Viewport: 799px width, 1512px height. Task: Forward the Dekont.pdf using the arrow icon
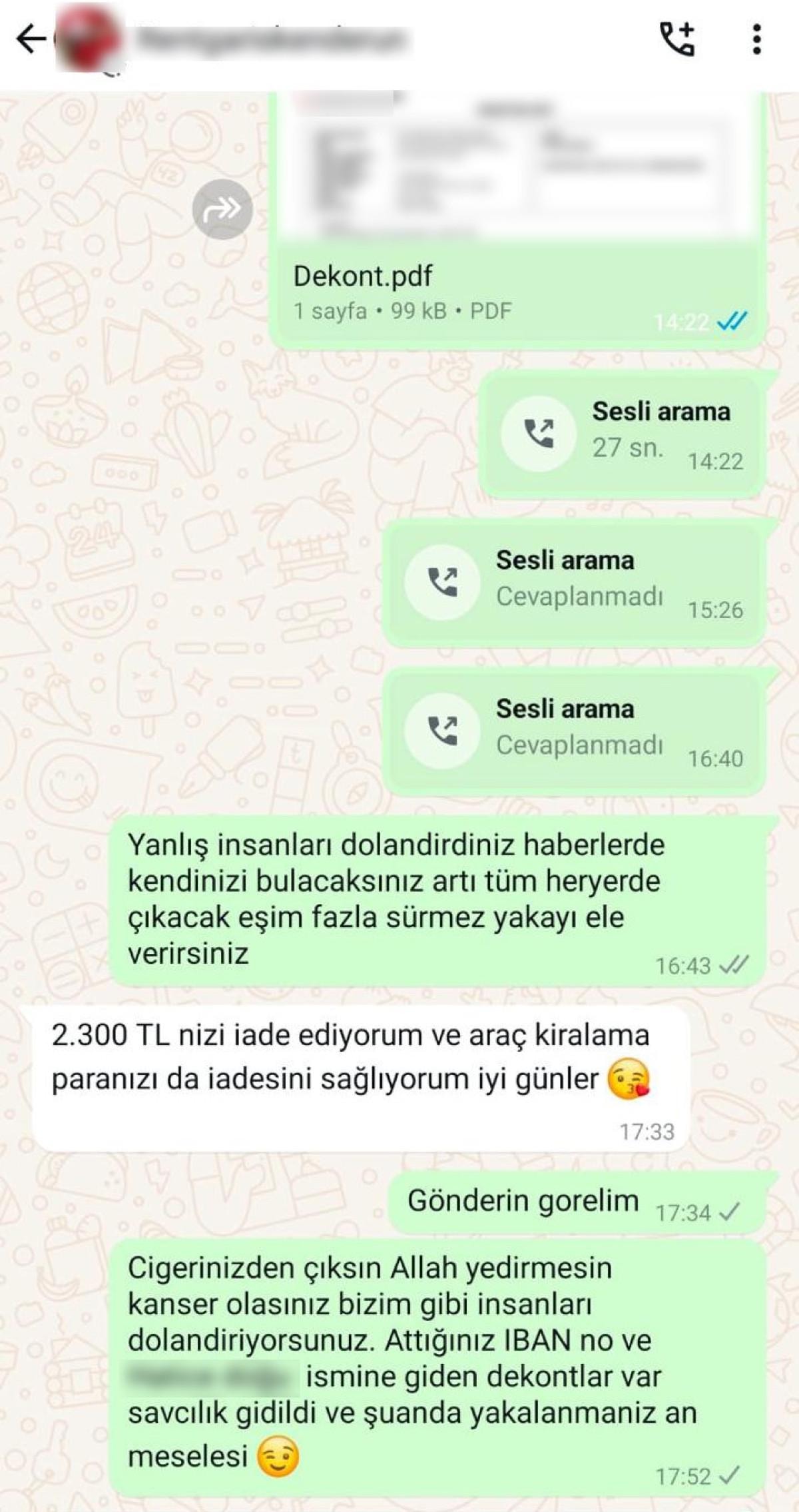click(222, 210)
